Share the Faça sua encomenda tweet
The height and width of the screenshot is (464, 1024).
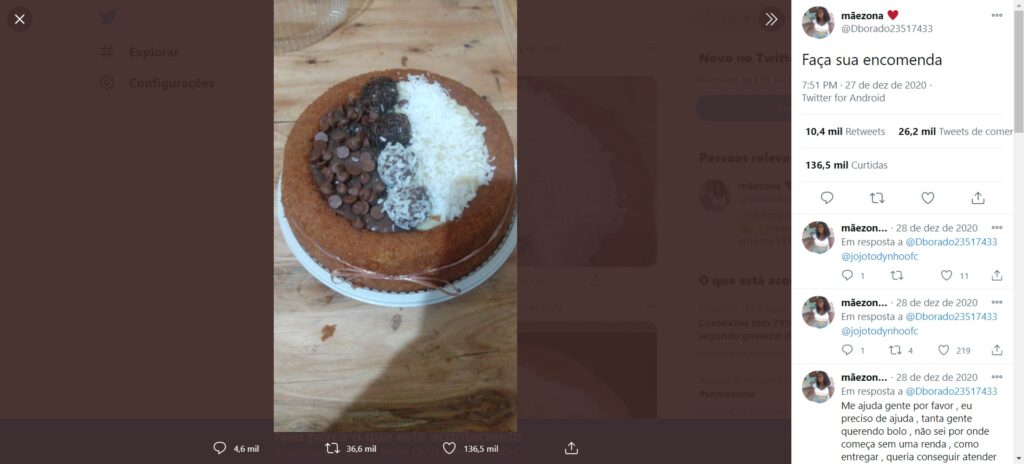click(x=977, y=198)
